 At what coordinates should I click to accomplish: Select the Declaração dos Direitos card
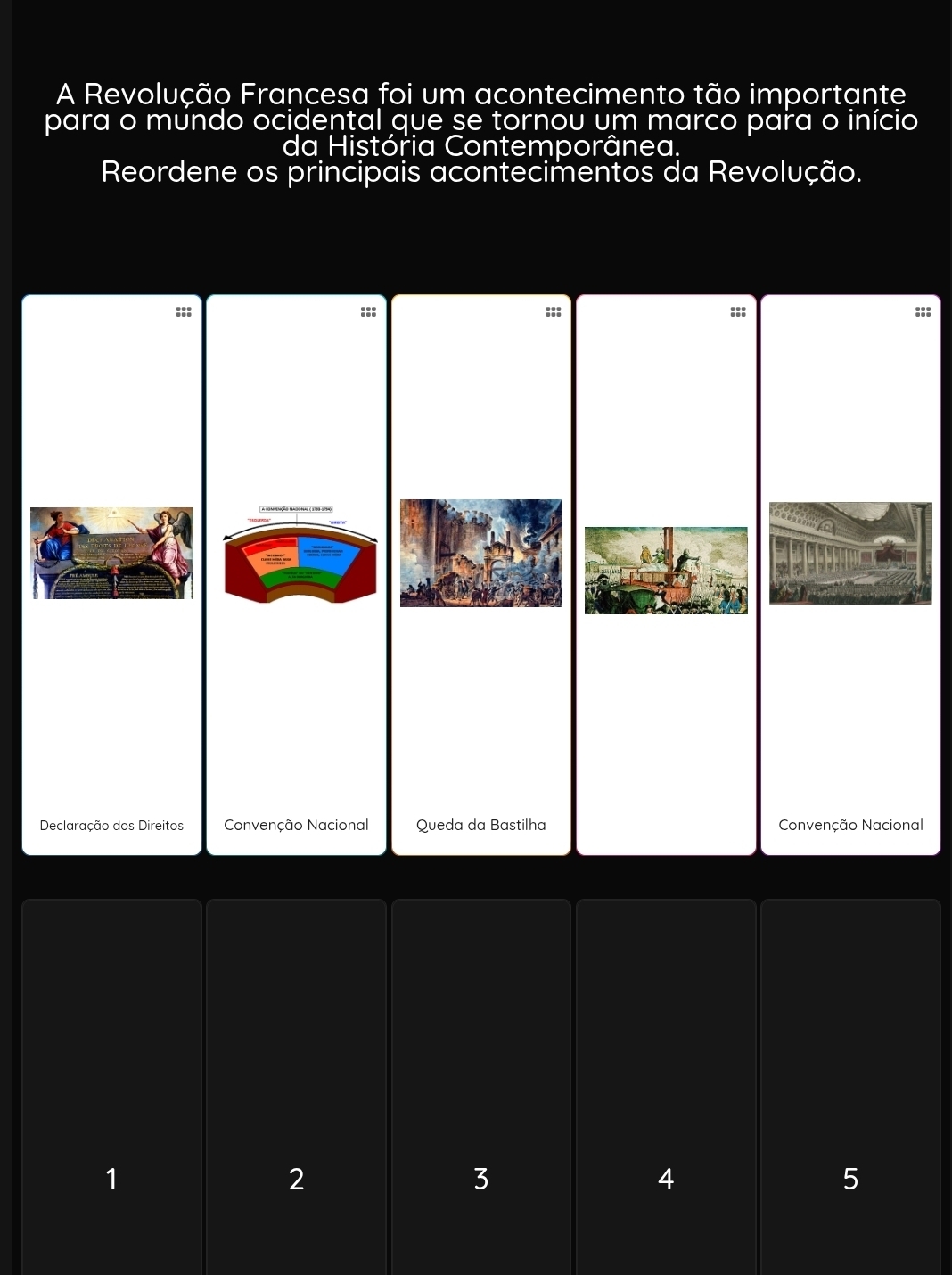point(111,574)
